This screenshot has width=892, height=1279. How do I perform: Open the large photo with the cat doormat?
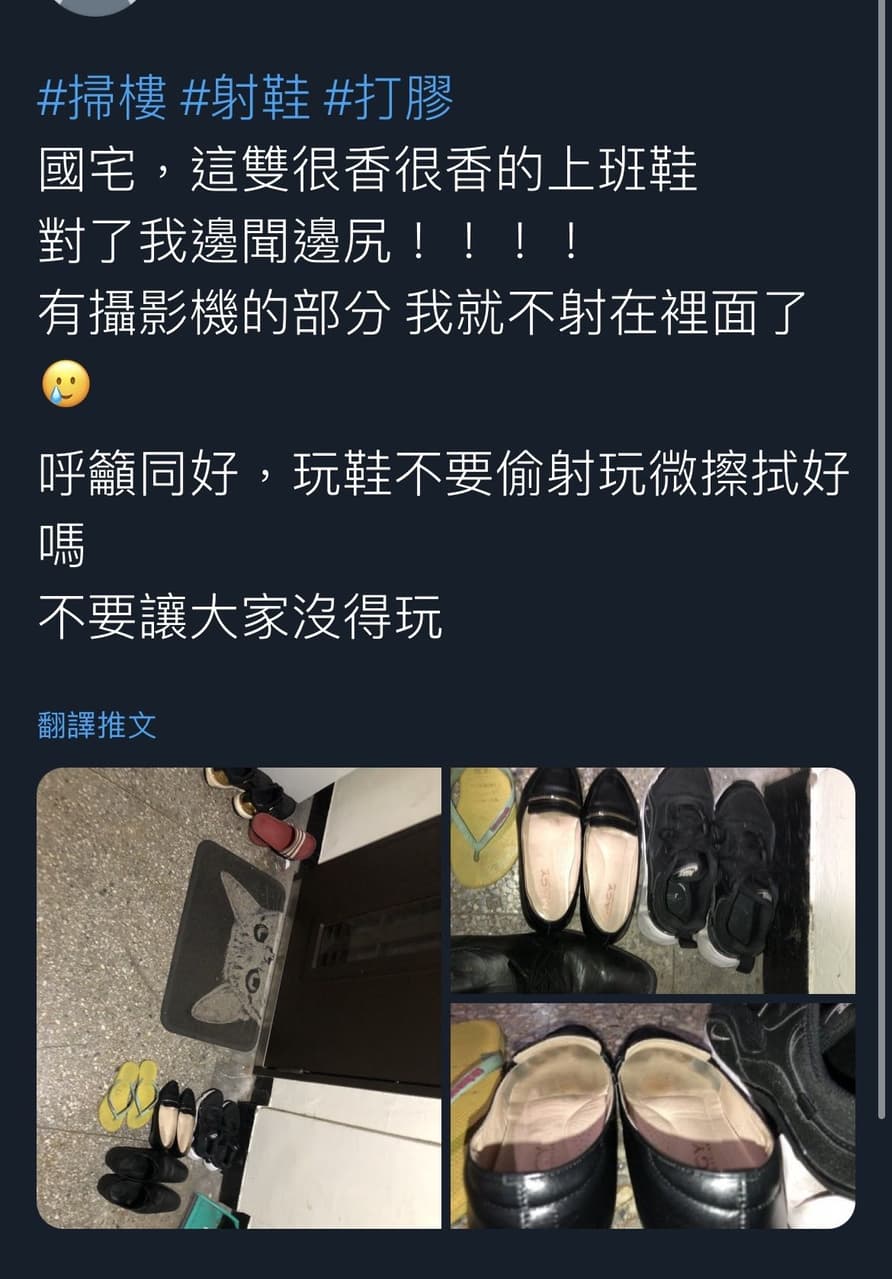tap(238, 997)
